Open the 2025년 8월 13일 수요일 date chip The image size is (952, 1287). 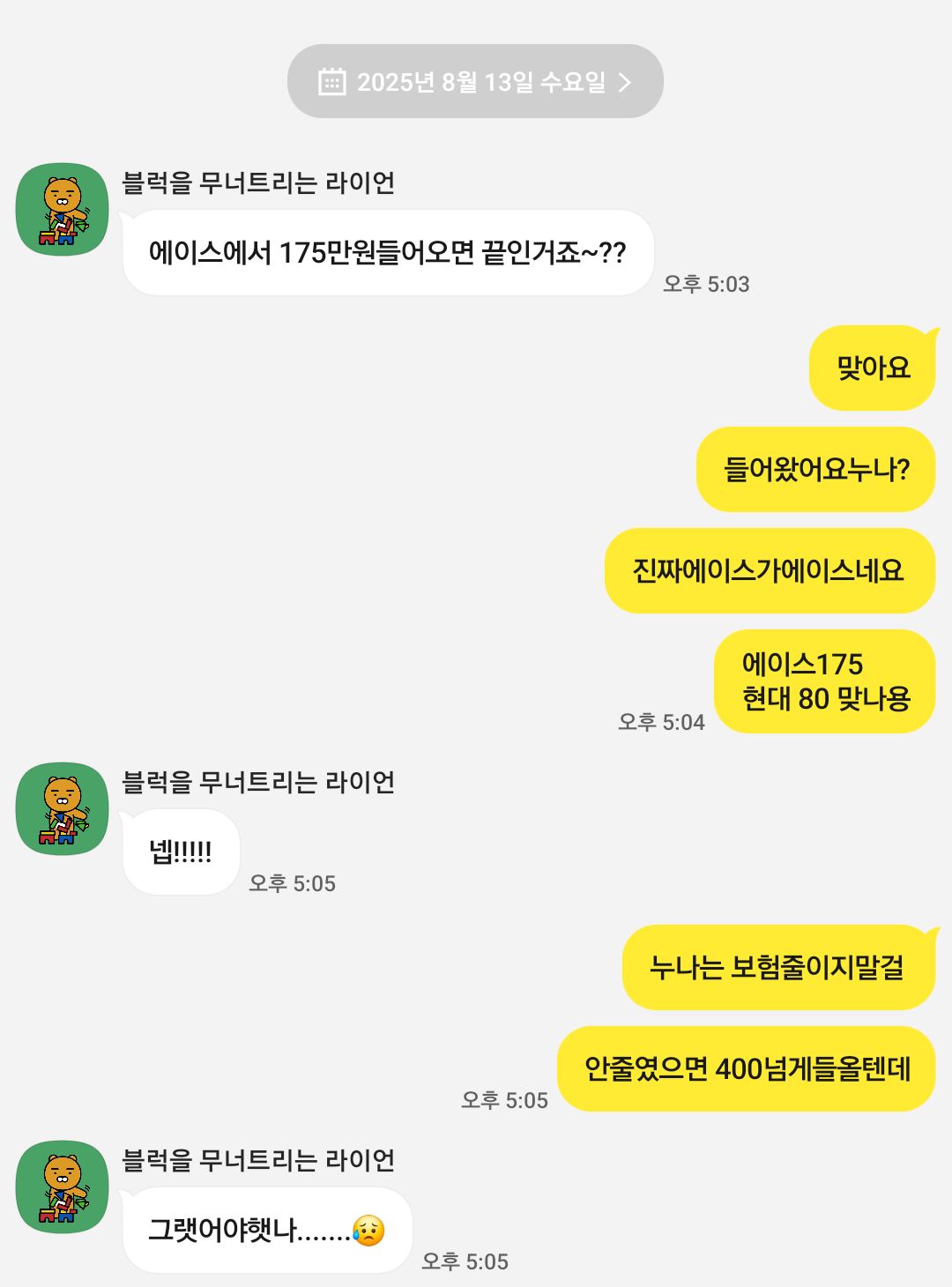(x=475, y=82)
